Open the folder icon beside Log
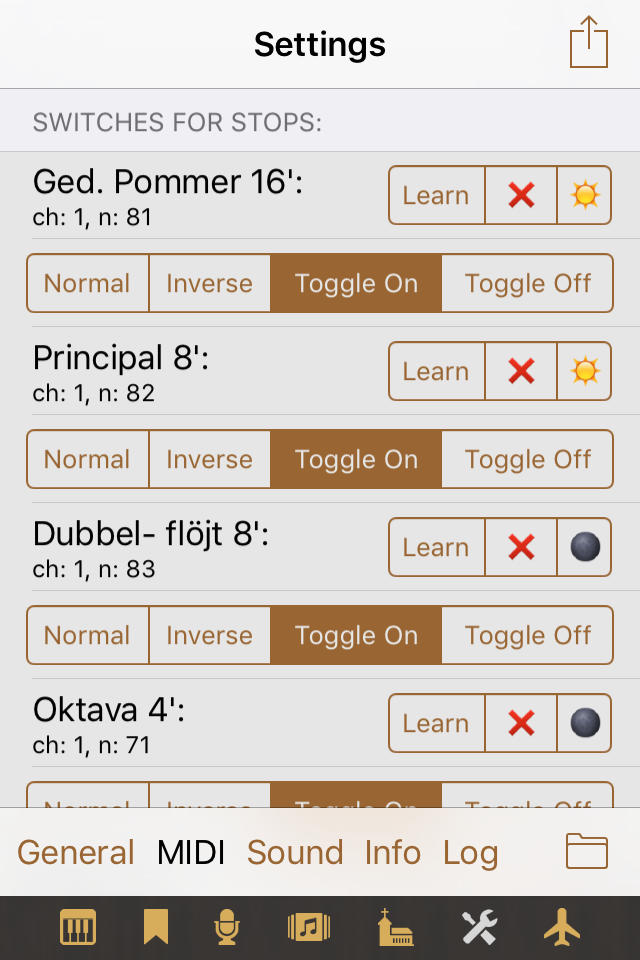 (587, 851)
